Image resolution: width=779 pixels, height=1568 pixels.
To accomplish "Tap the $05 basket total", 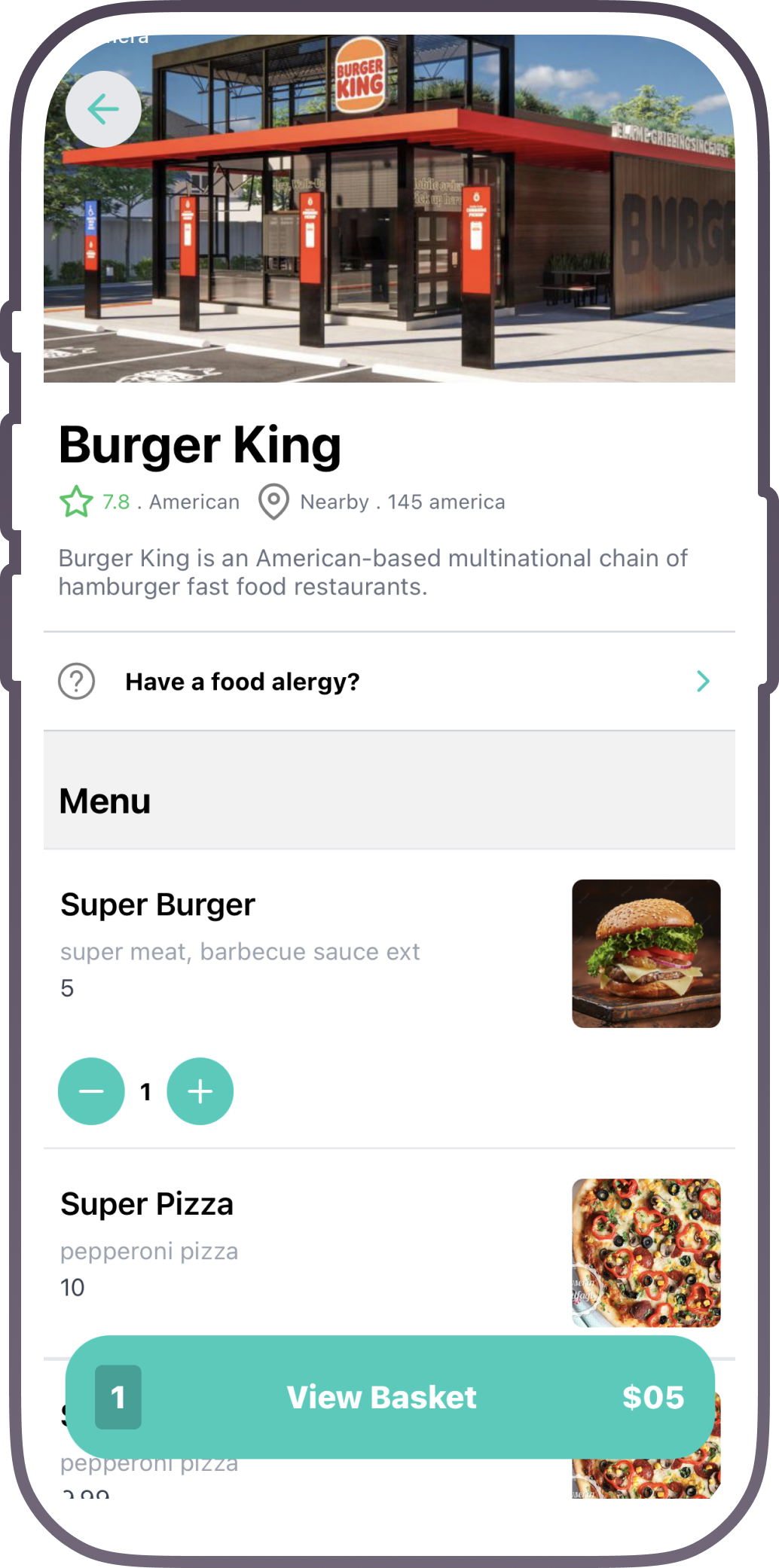I will point(654,1397).
